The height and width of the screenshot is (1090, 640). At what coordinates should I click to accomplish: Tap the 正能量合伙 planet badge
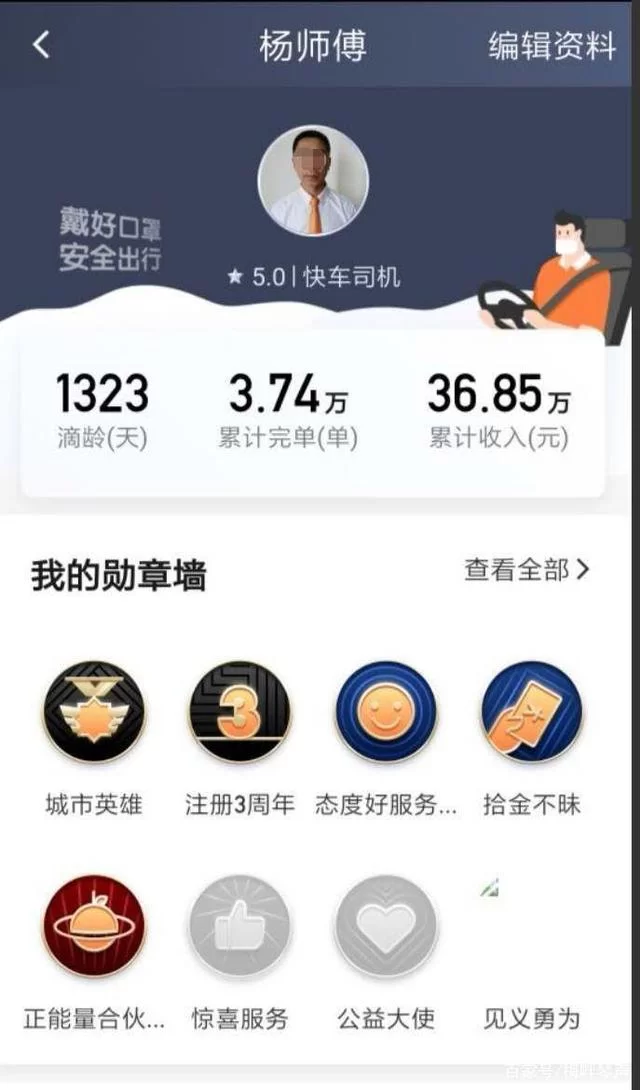pos(94,926)
